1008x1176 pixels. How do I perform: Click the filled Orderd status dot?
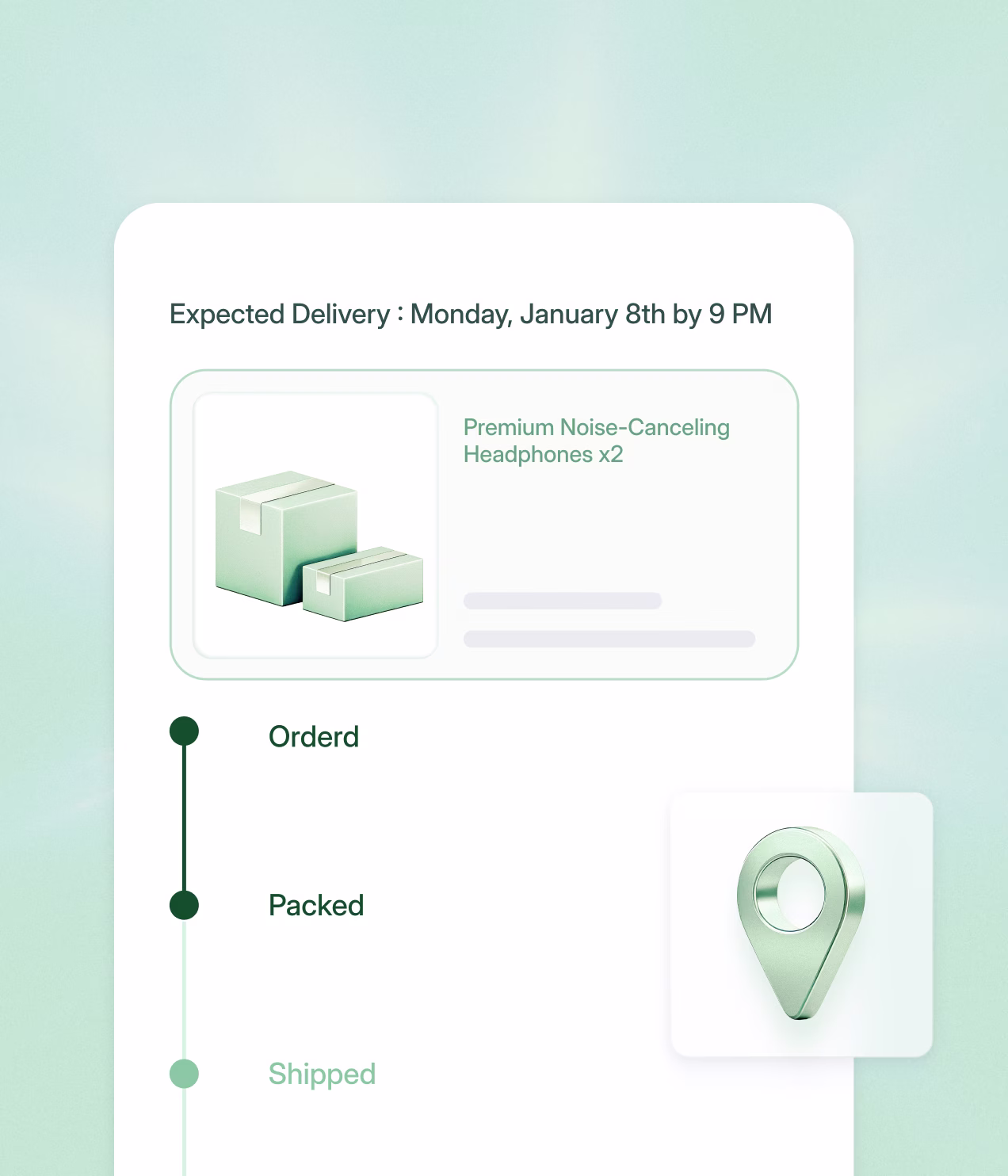pos(184,732)
